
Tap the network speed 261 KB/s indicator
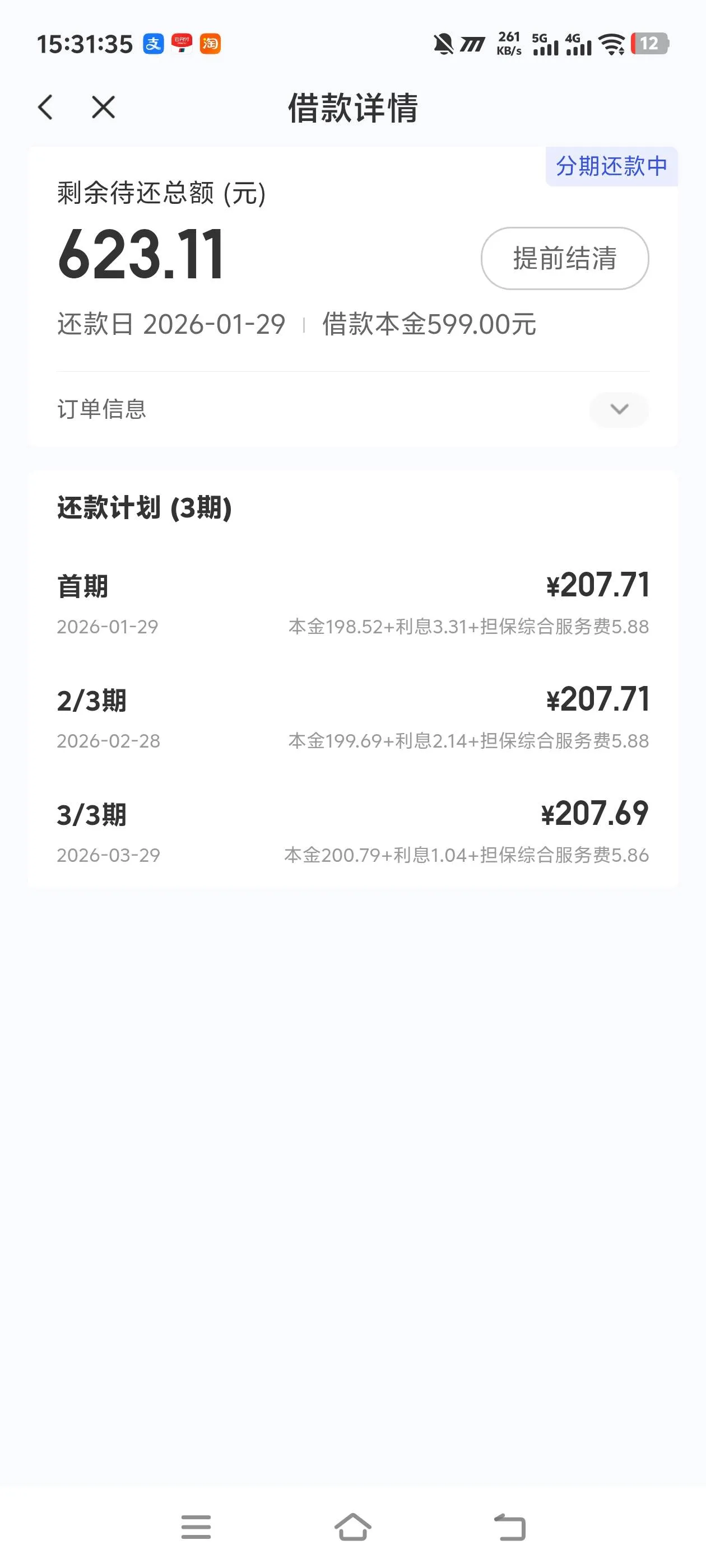508,43
